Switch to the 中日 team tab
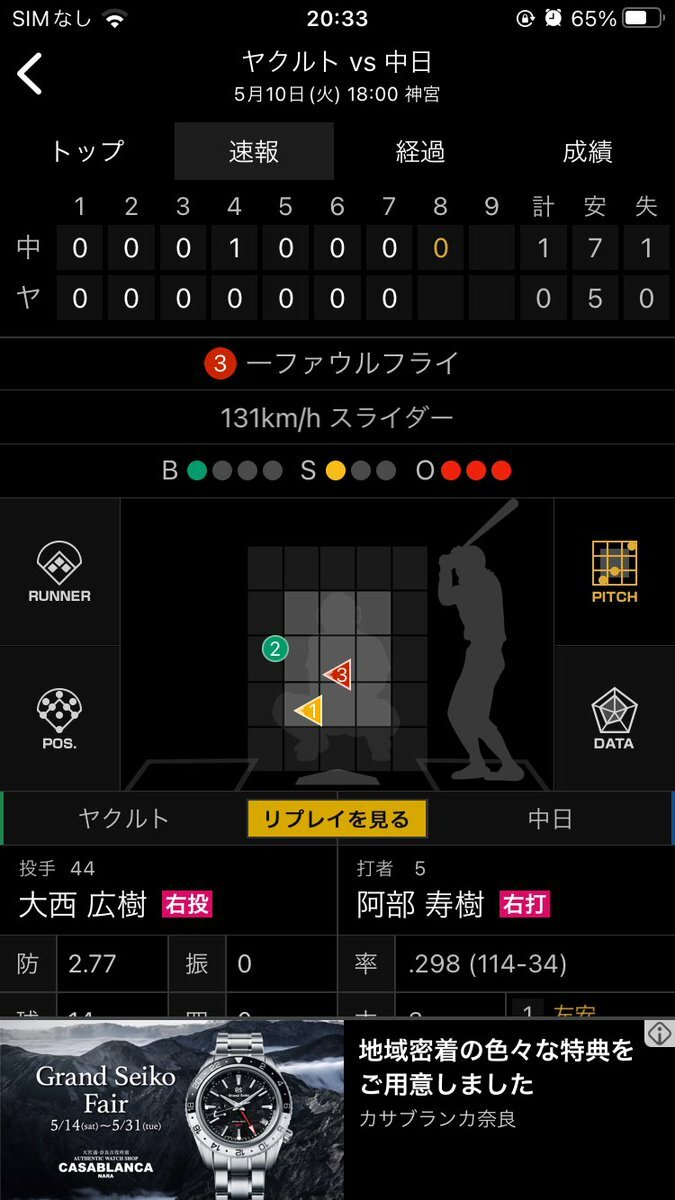The image size is (675, 1200). pos(550,819)
